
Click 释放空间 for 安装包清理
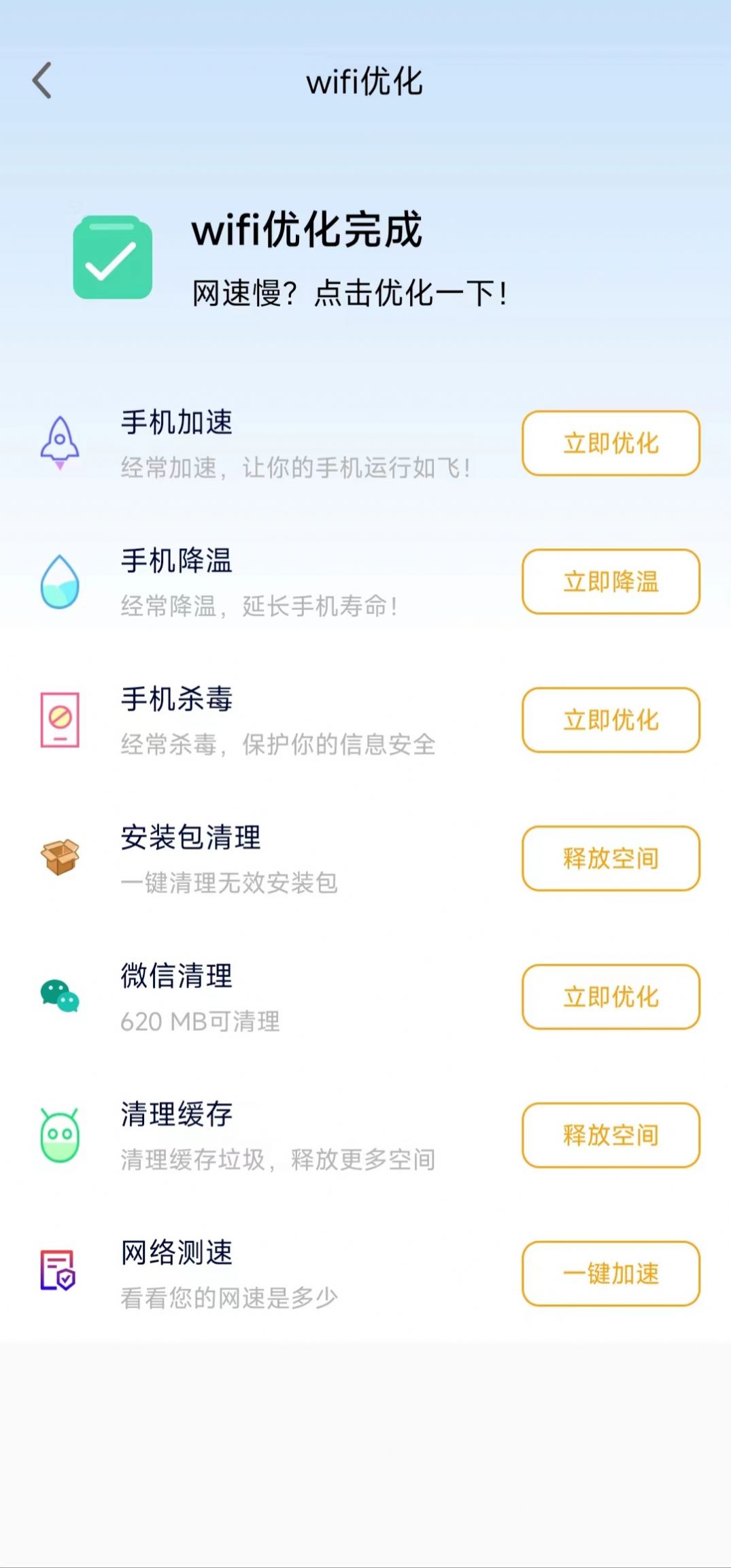(x=610, y=859)
